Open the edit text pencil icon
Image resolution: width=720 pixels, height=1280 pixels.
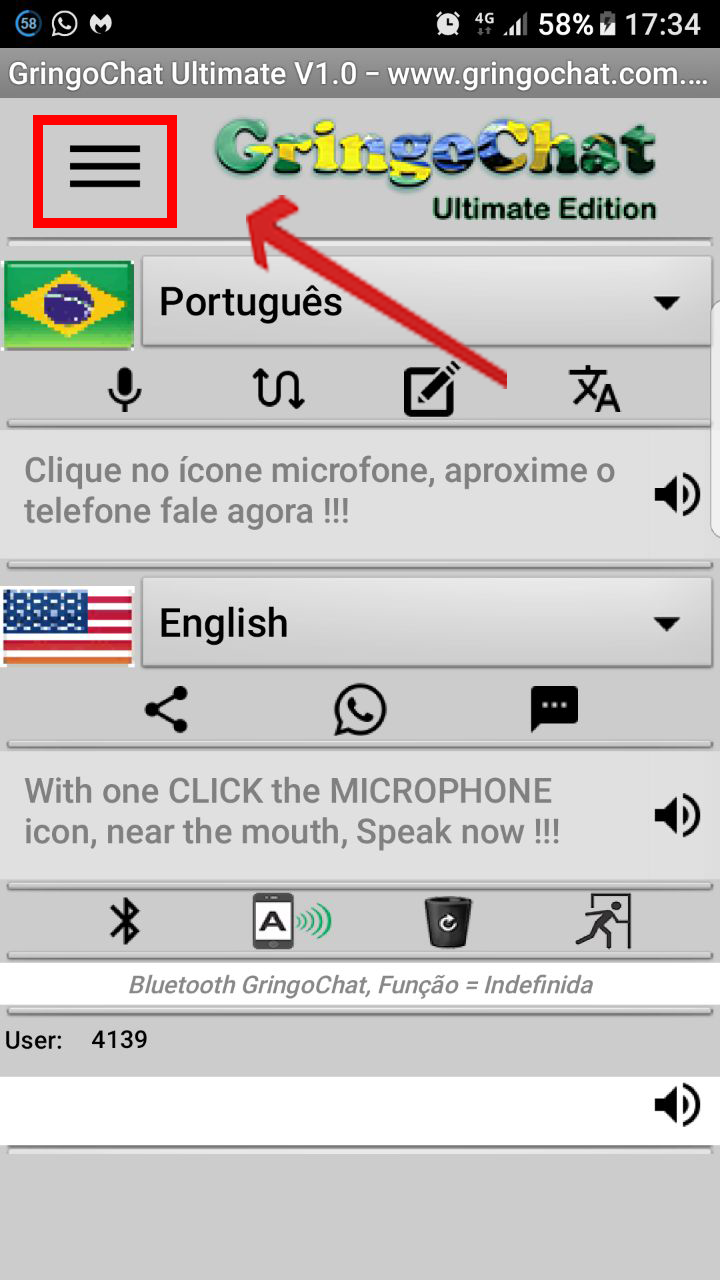431,388
